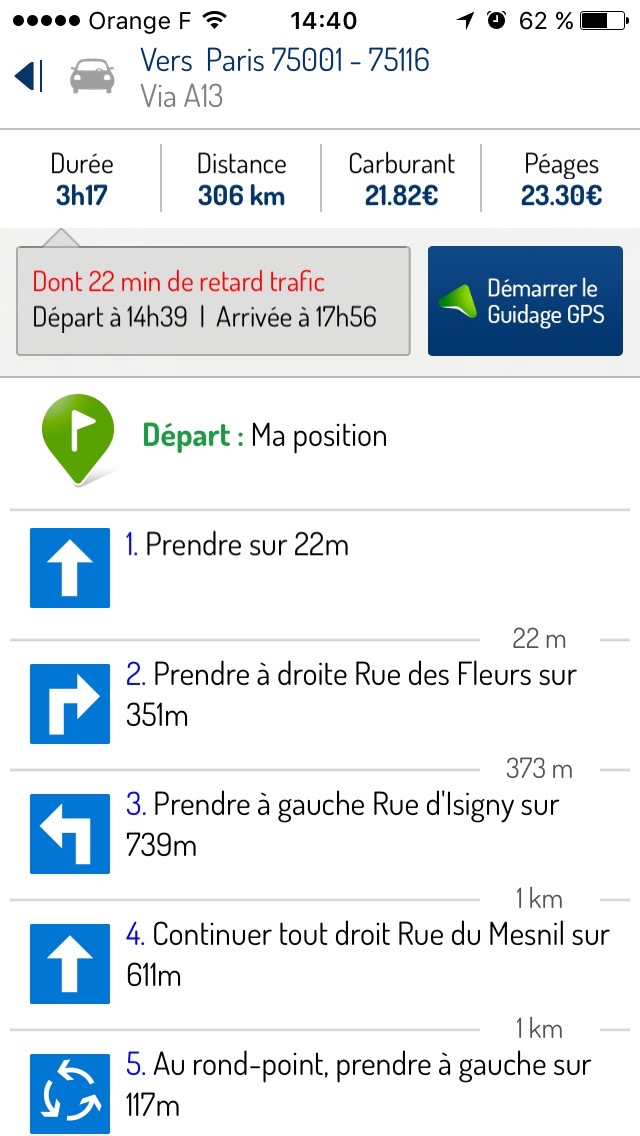This screenshot has width=640, height=1136.
Task: Start GPS guidance with Démarrer le Guidage GPS
Action: point(525,302)
